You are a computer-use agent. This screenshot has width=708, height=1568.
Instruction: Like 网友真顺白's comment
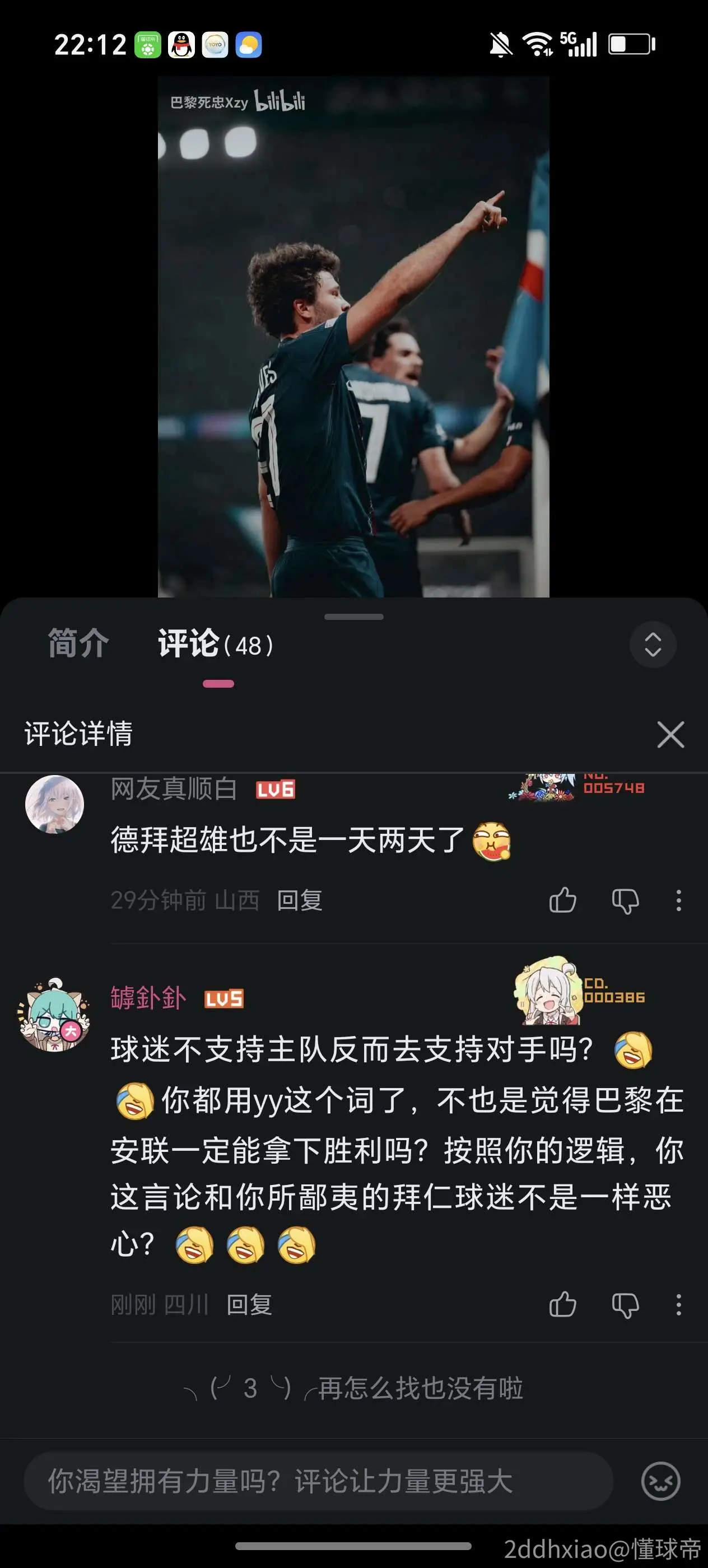coord(562,900)
